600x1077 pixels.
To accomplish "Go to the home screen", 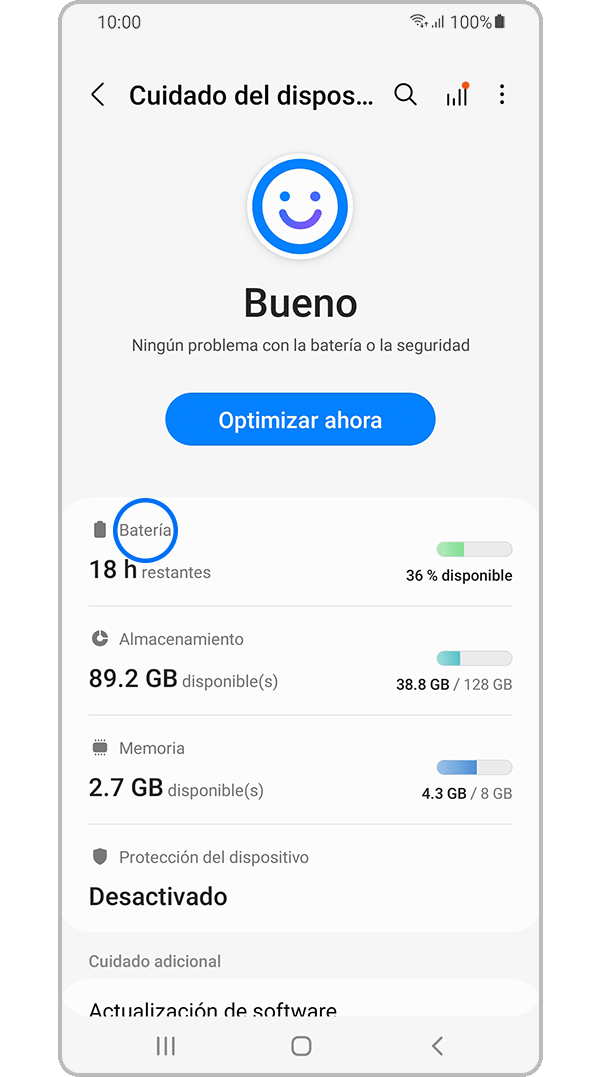I will tap(301, 1046).
